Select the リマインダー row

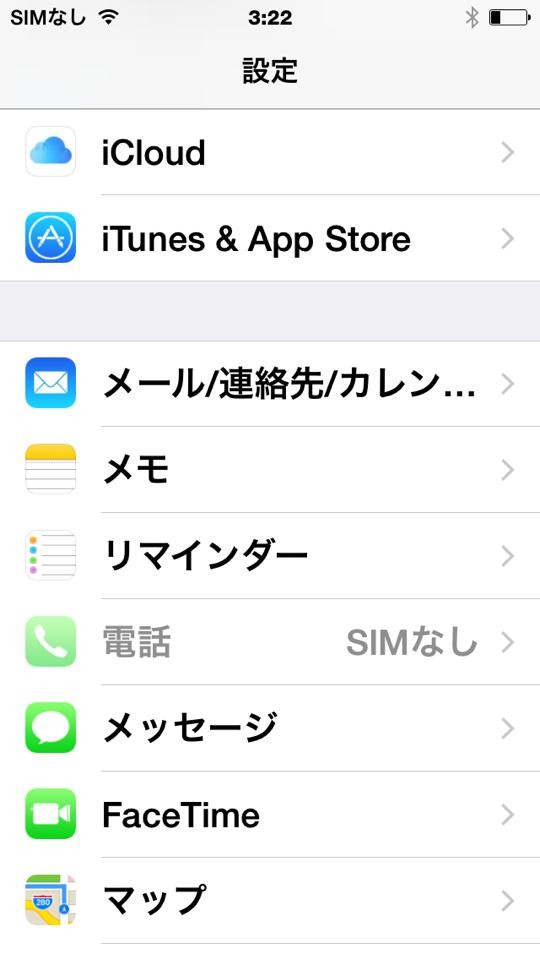point(270,556)
